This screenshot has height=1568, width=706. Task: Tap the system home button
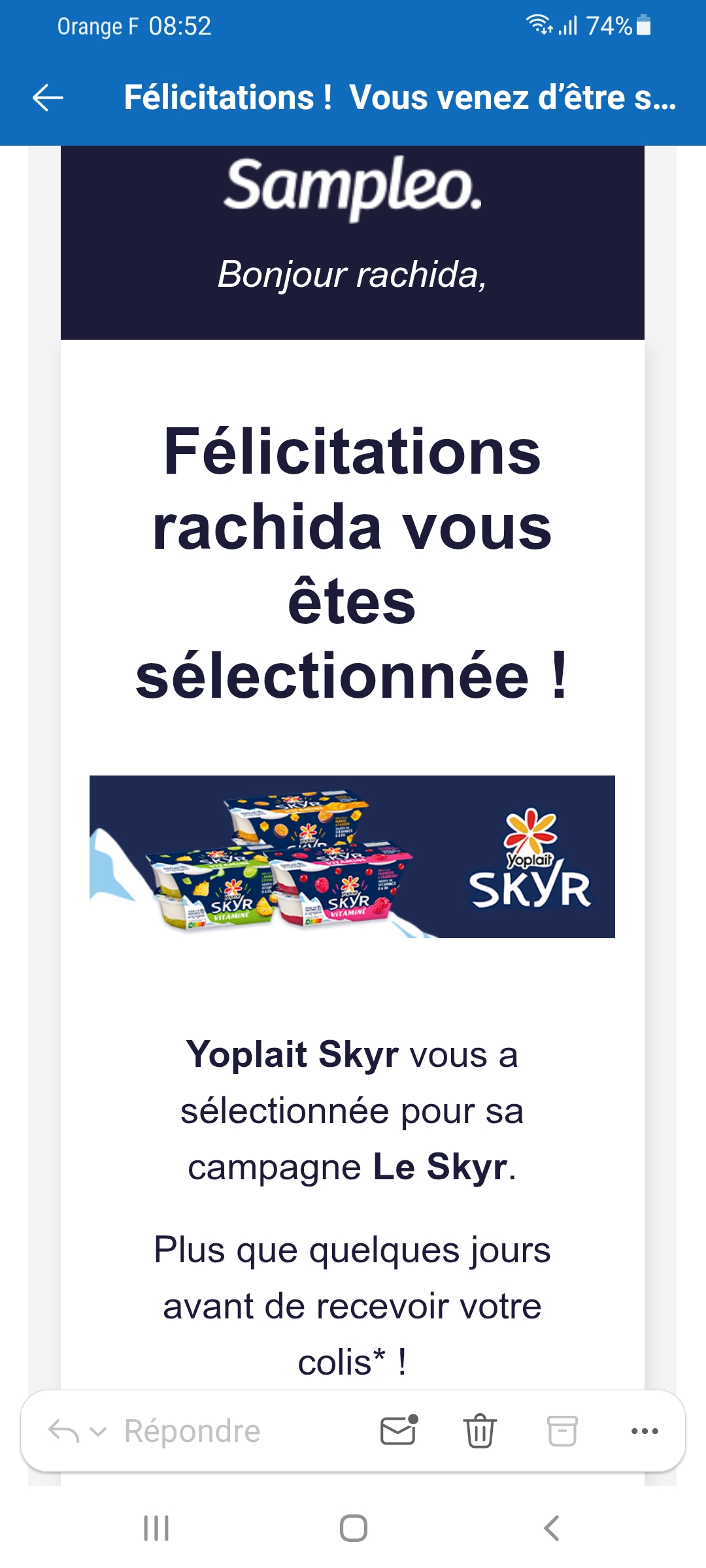tap(353, 1528)
